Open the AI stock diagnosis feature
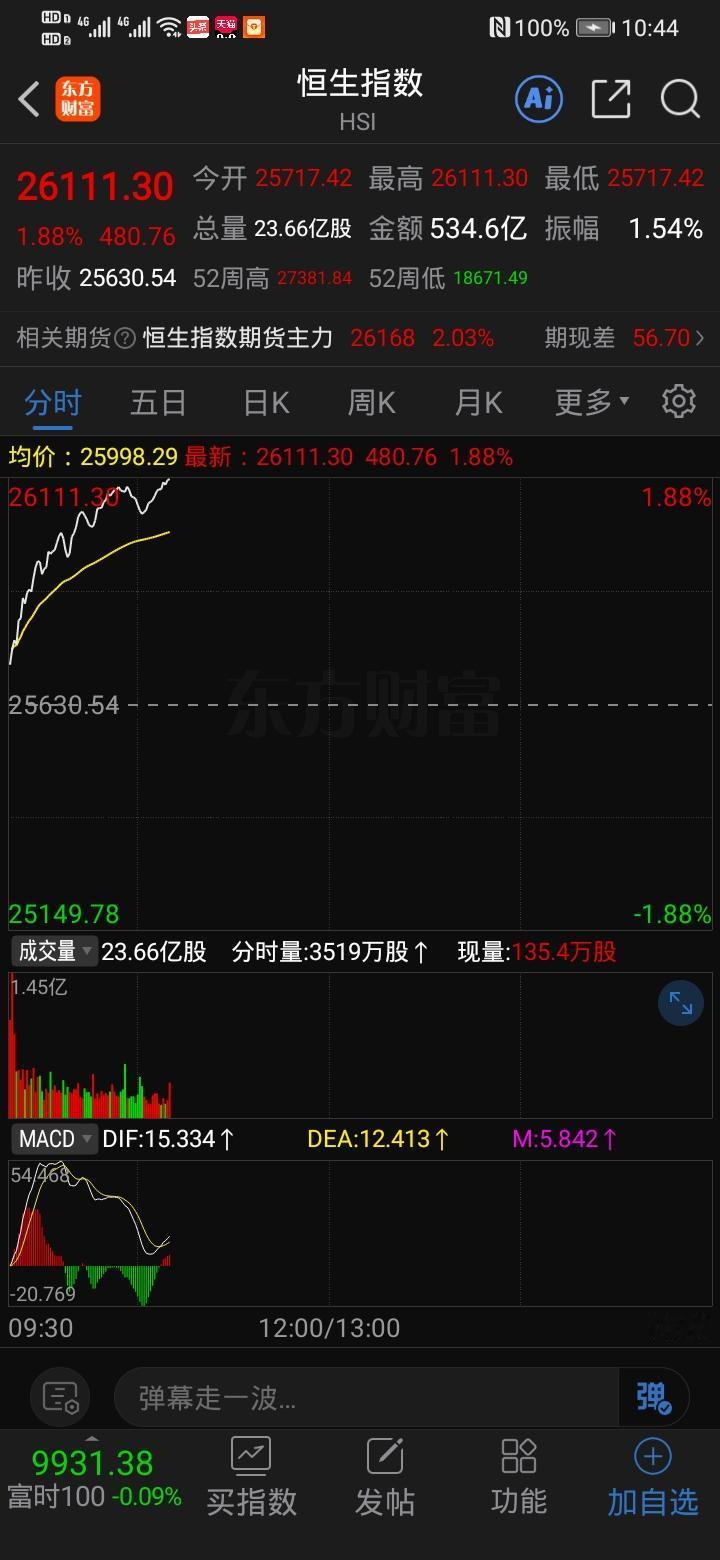Screen dimensions: 720x1560 click(x=538, y=99)
